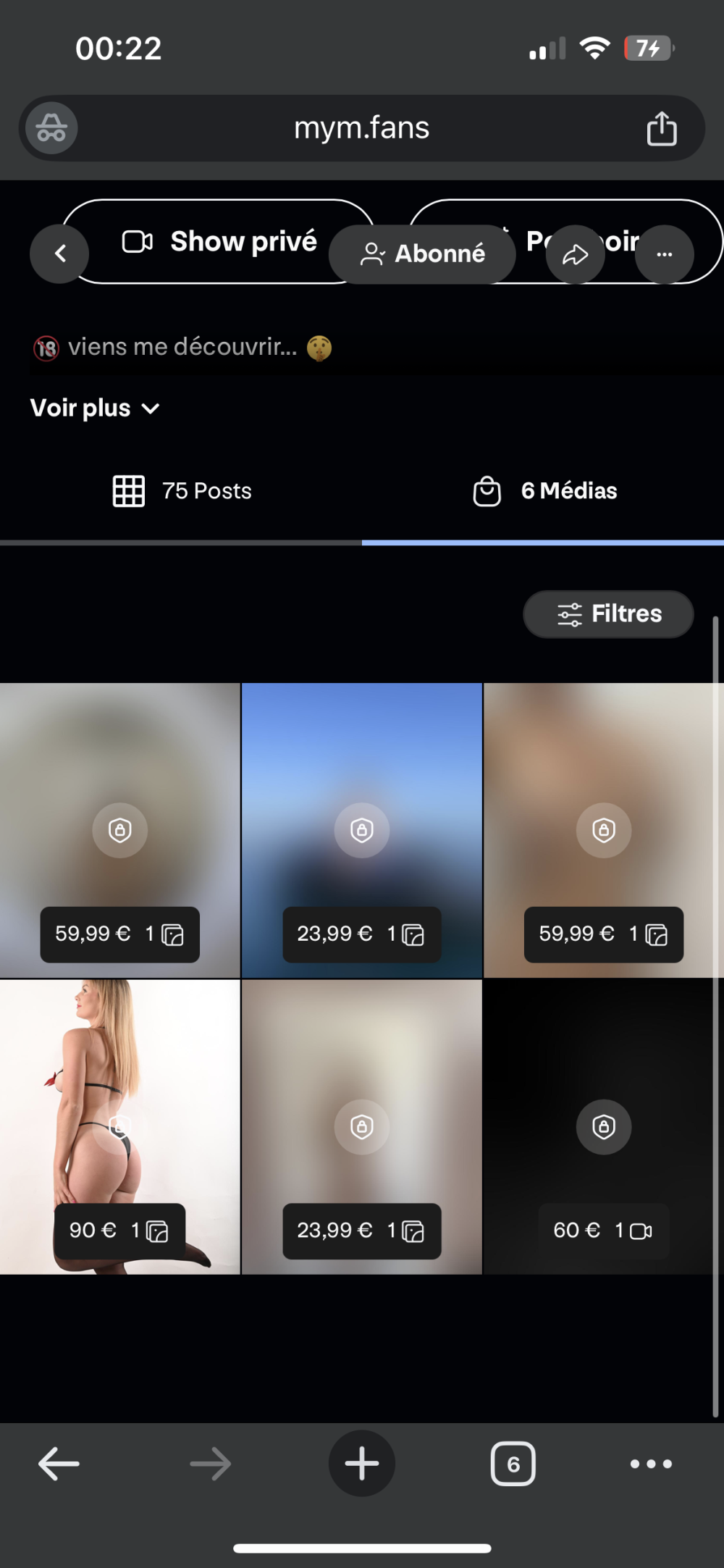
Task: Select the 6 Médias tab
Action: (x=544, y=491)
